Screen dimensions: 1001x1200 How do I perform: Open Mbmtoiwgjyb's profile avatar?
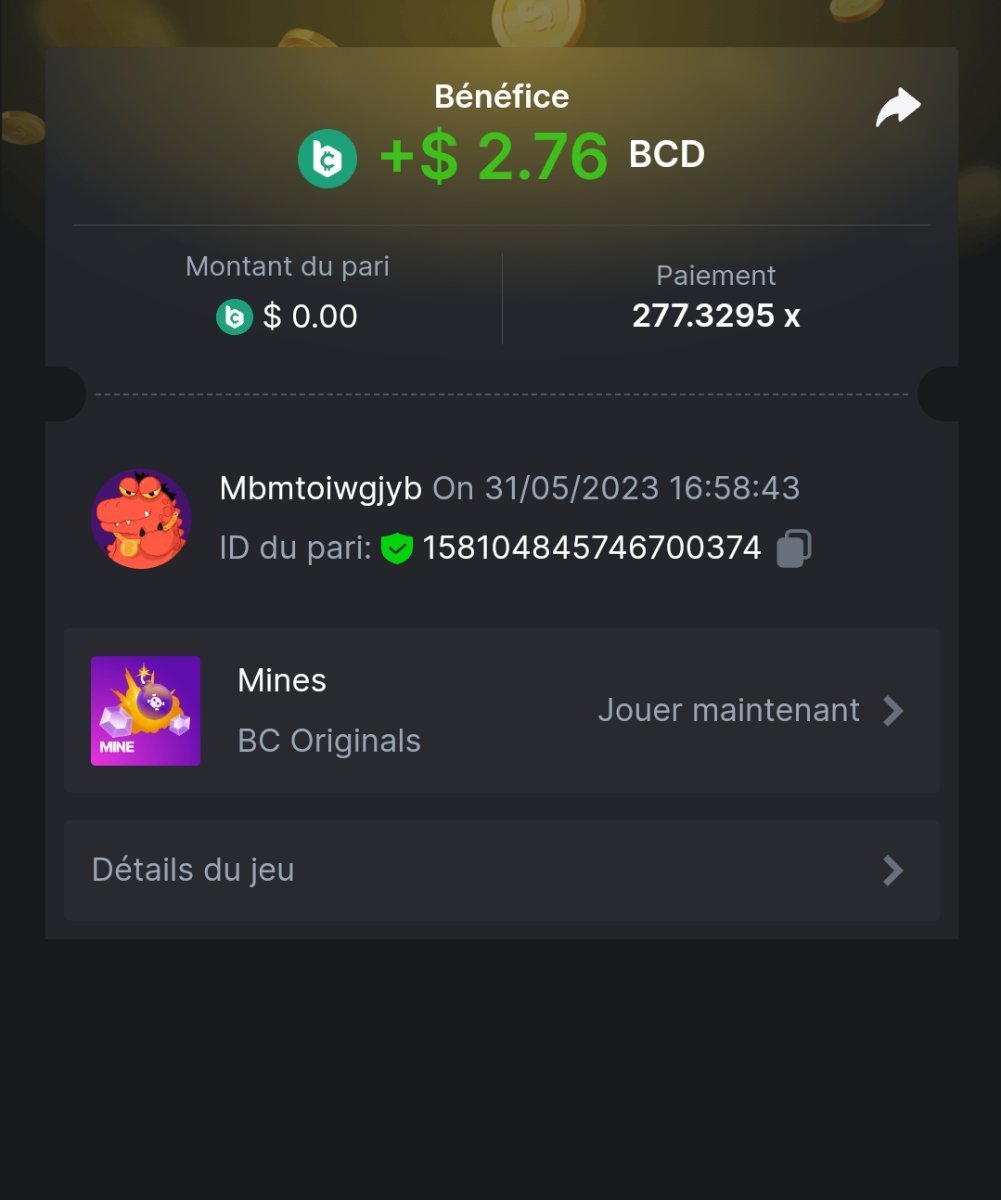coord(141,519)
